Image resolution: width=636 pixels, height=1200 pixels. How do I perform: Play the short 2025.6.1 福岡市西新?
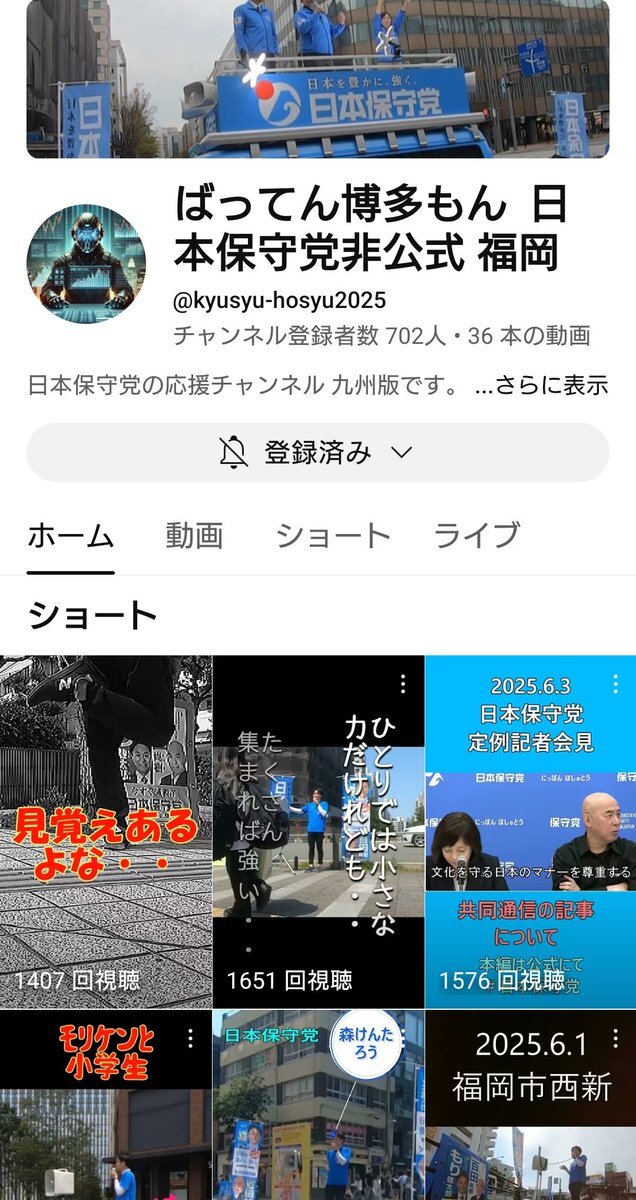click(530, 1110)
